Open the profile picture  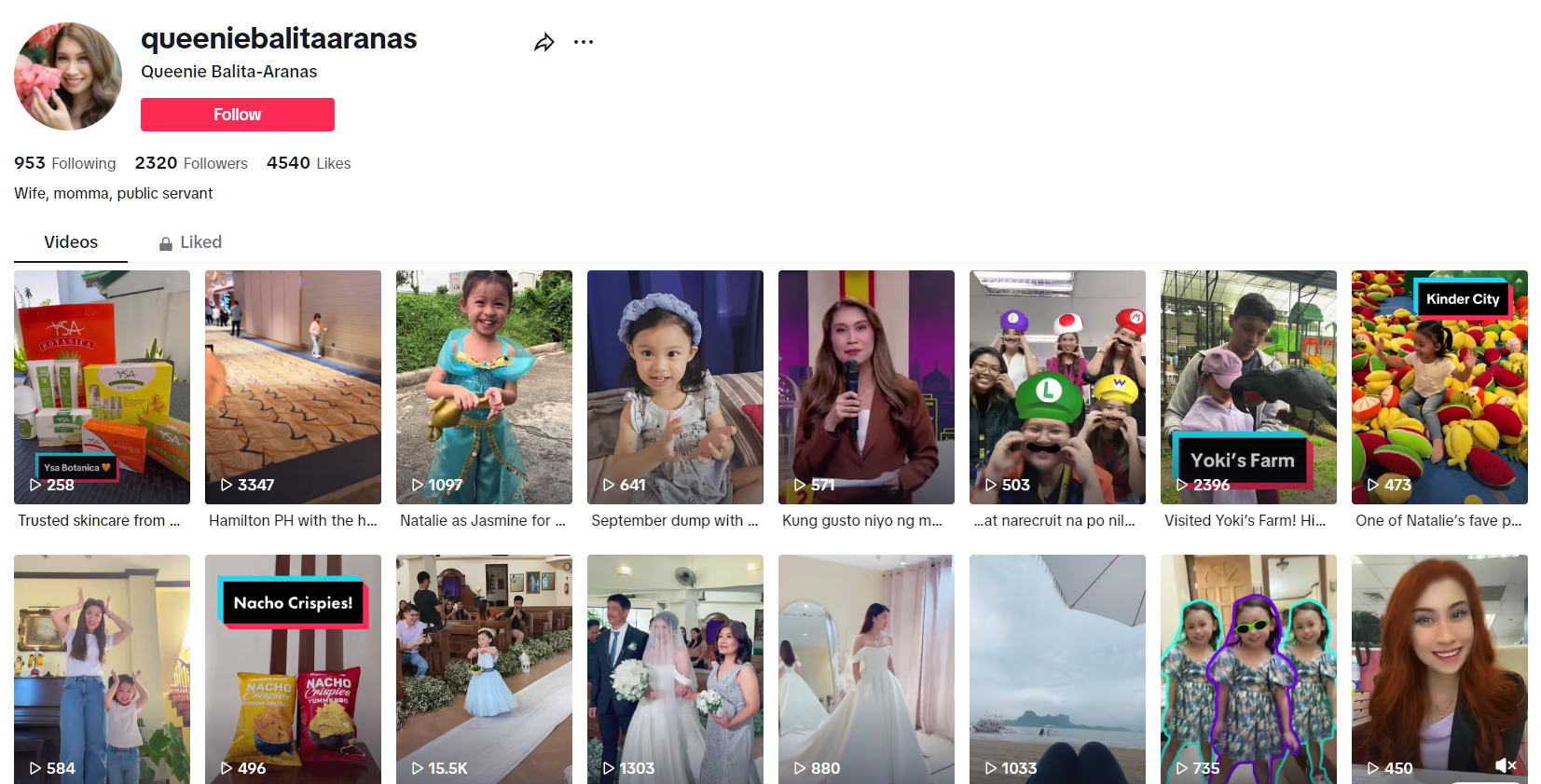[68, 76]
